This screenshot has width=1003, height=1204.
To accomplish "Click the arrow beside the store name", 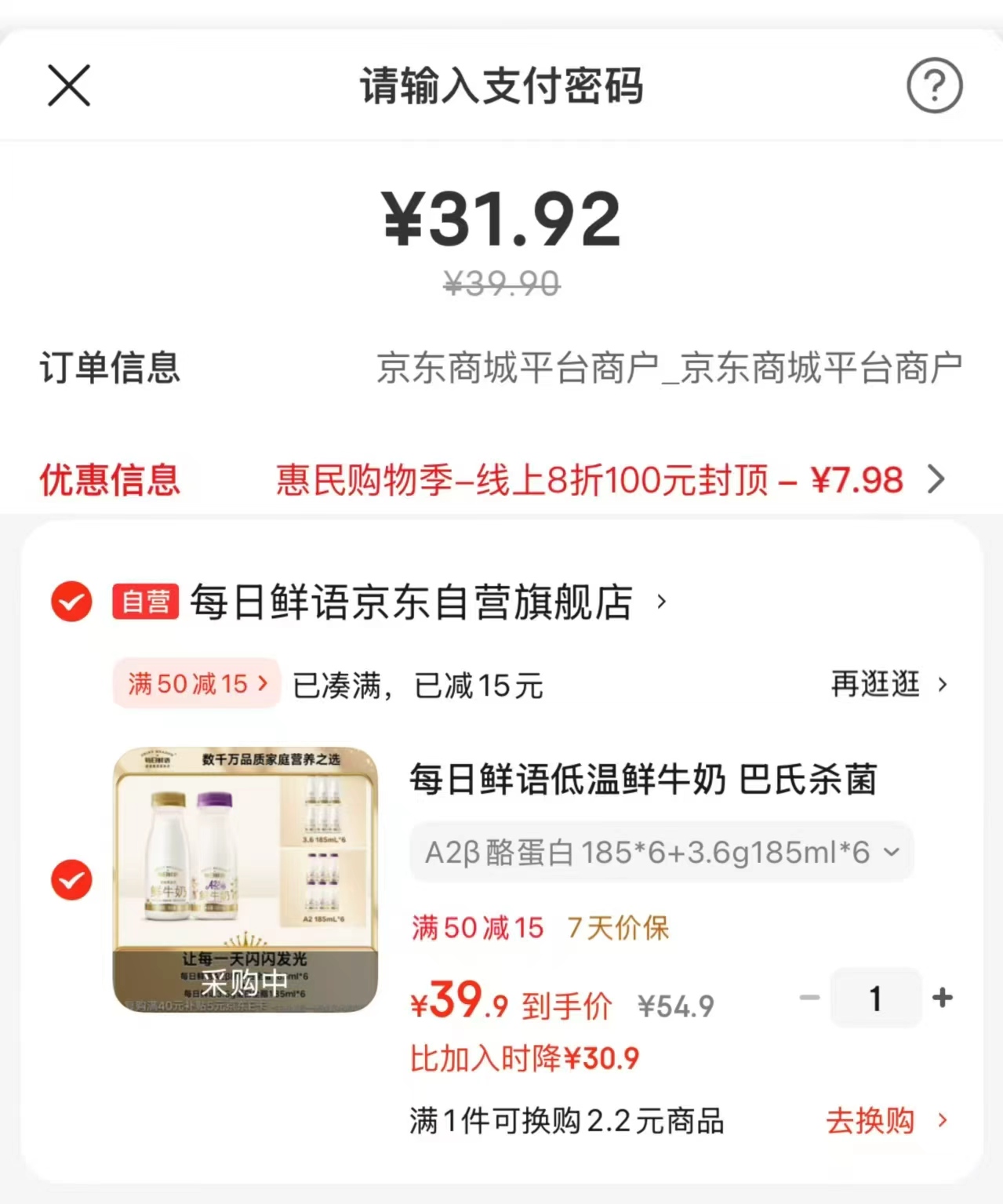I will point(661,604).
